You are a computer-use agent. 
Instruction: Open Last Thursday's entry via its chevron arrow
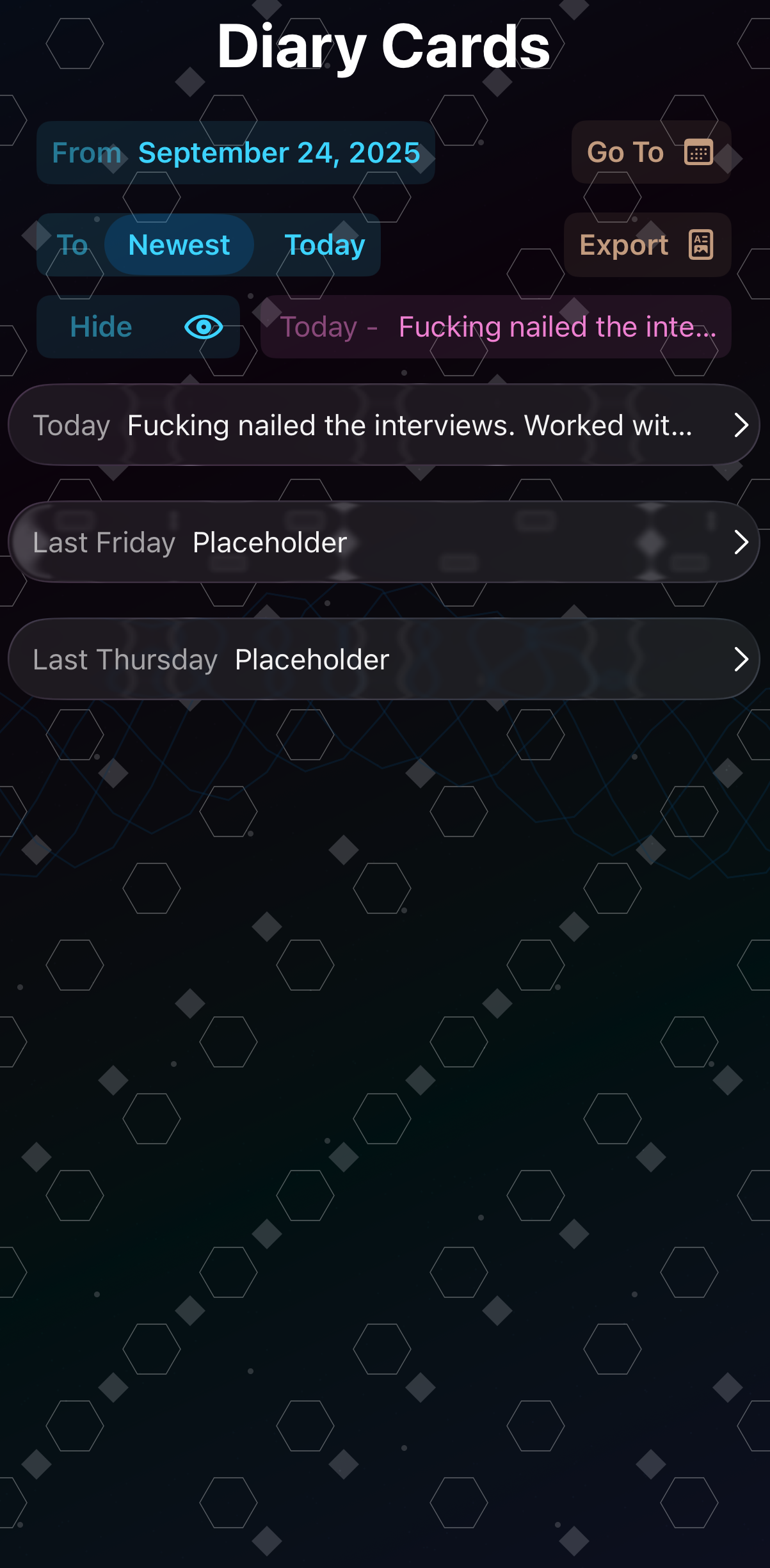tap(741, 659)
